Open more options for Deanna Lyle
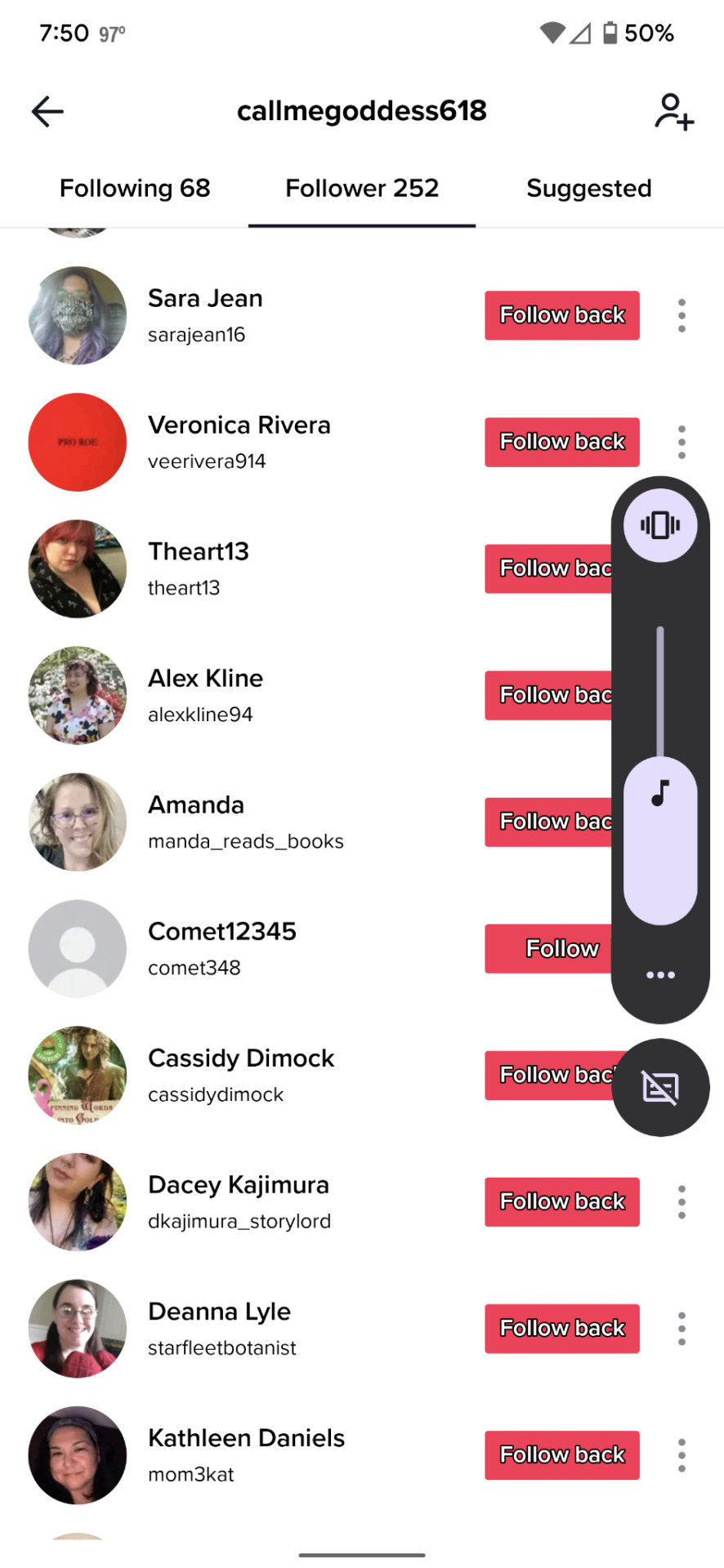724x1568 pixels. tap(682, 1328)
